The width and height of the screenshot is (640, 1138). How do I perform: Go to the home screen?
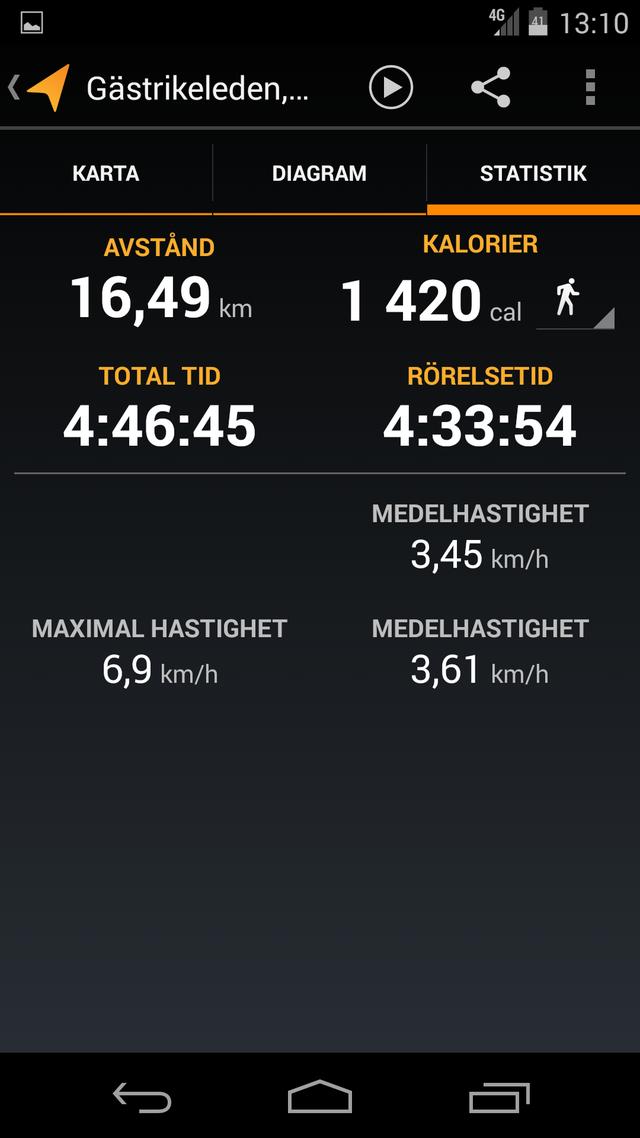point(320,1097)
